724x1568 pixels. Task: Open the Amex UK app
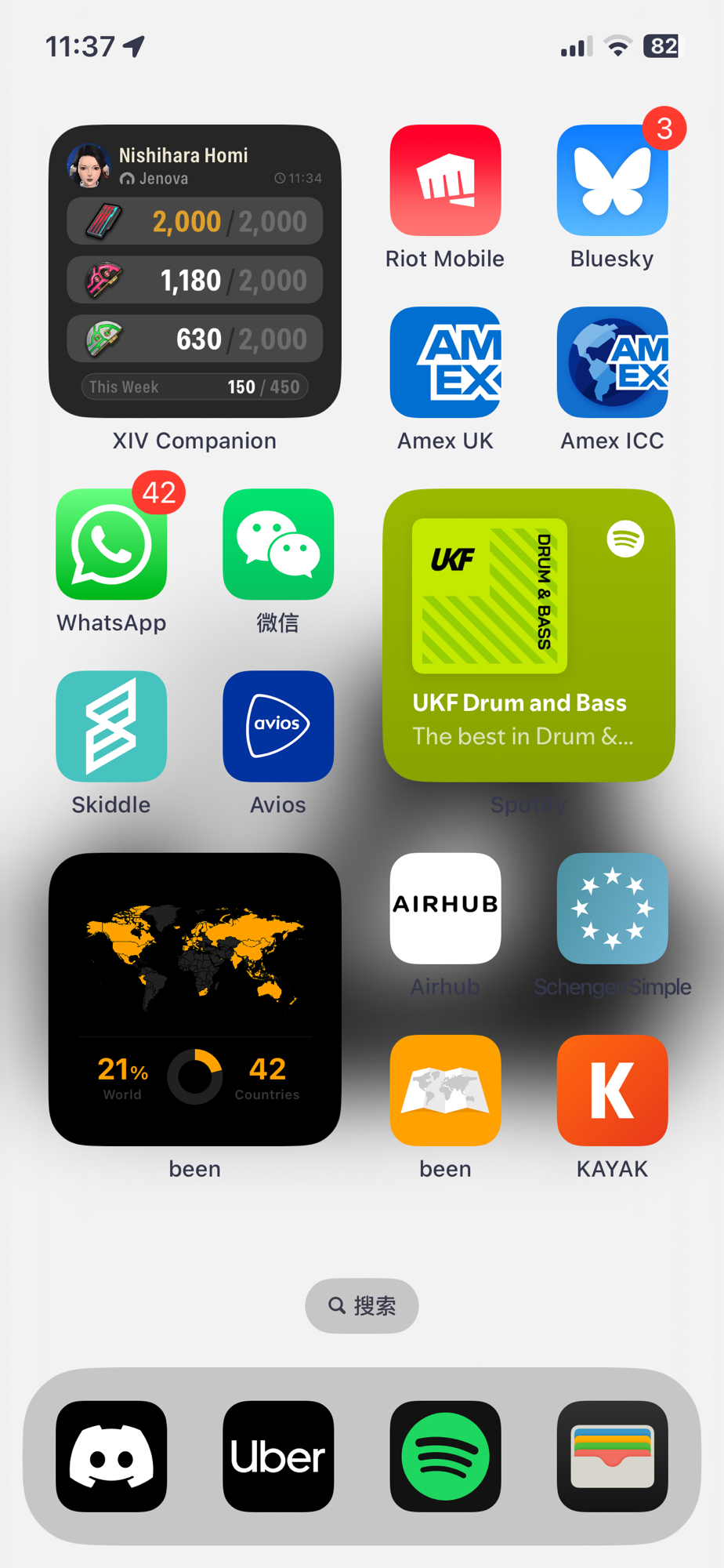445,362
